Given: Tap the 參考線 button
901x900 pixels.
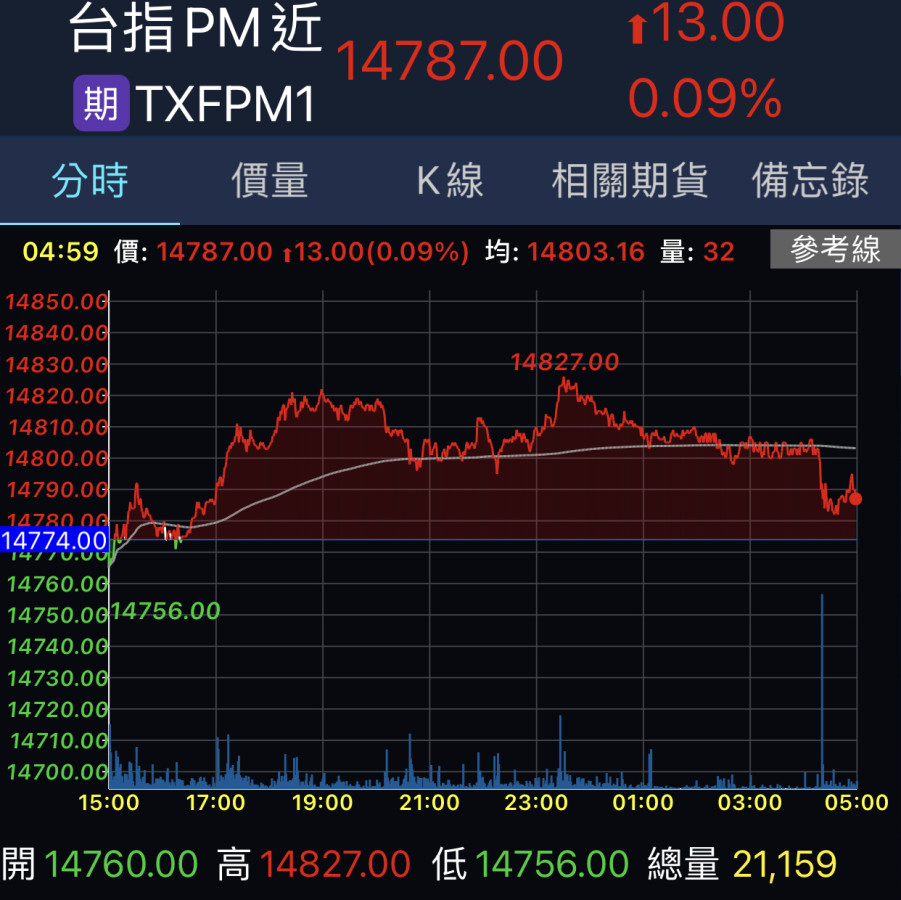Looking at the screenshot, I should click(835, 250).
